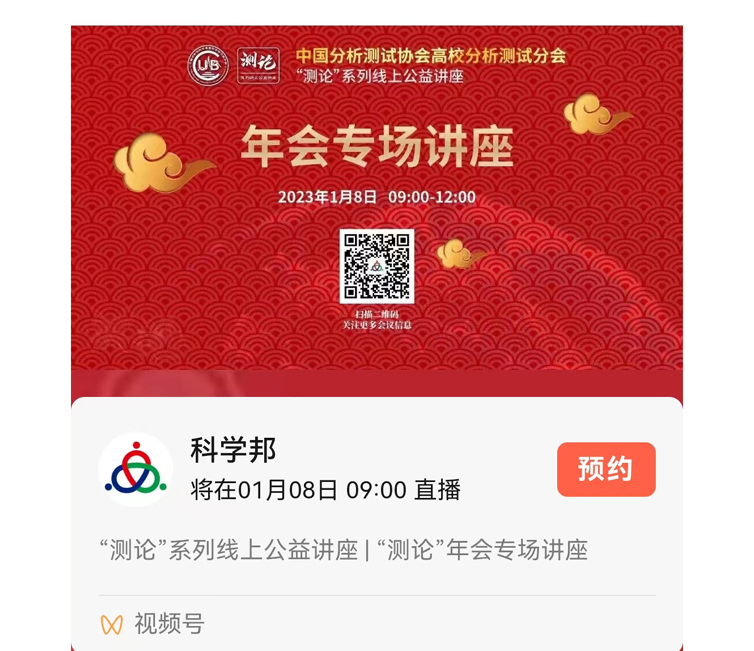Screen dimensions: 754x651
Task: Tap the 预约 button to reserve the livestream
Action: 606,469
